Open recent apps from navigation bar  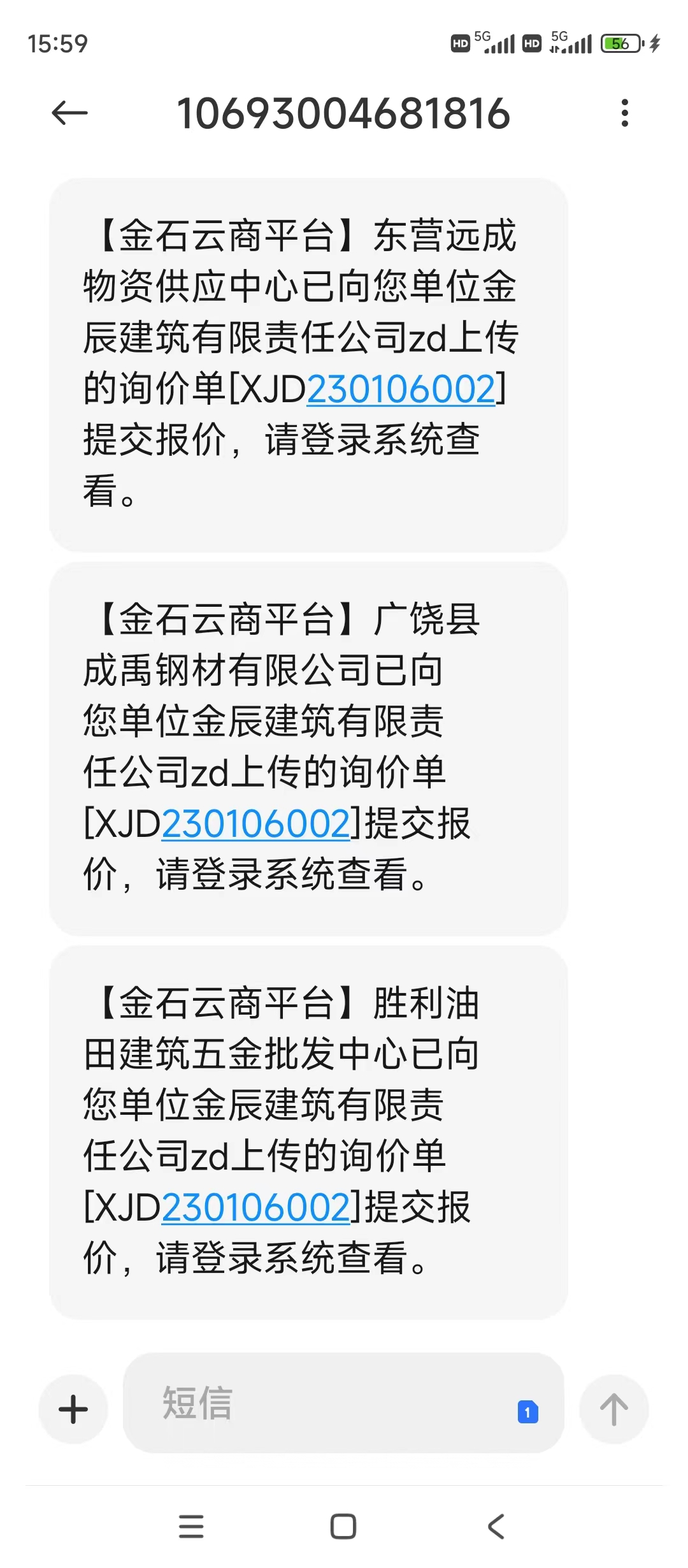[x=191, y=1527]
